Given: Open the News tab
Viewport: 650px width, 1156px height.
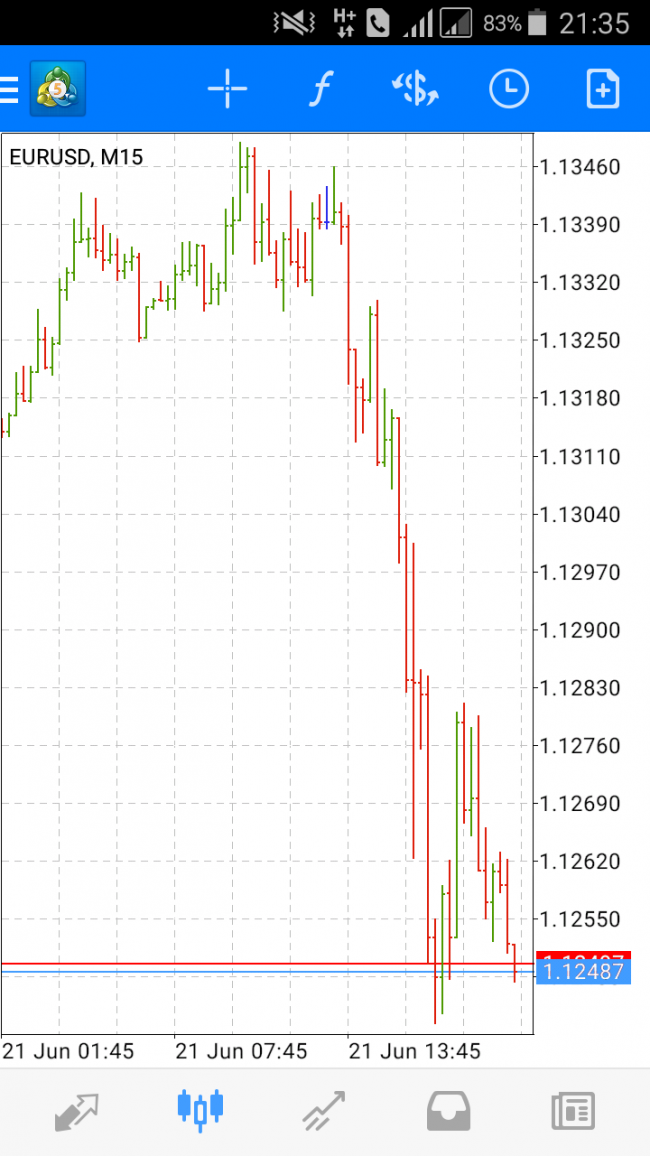Looking at the screenshot, I should pyautogui.click(x=573, y=1110).
